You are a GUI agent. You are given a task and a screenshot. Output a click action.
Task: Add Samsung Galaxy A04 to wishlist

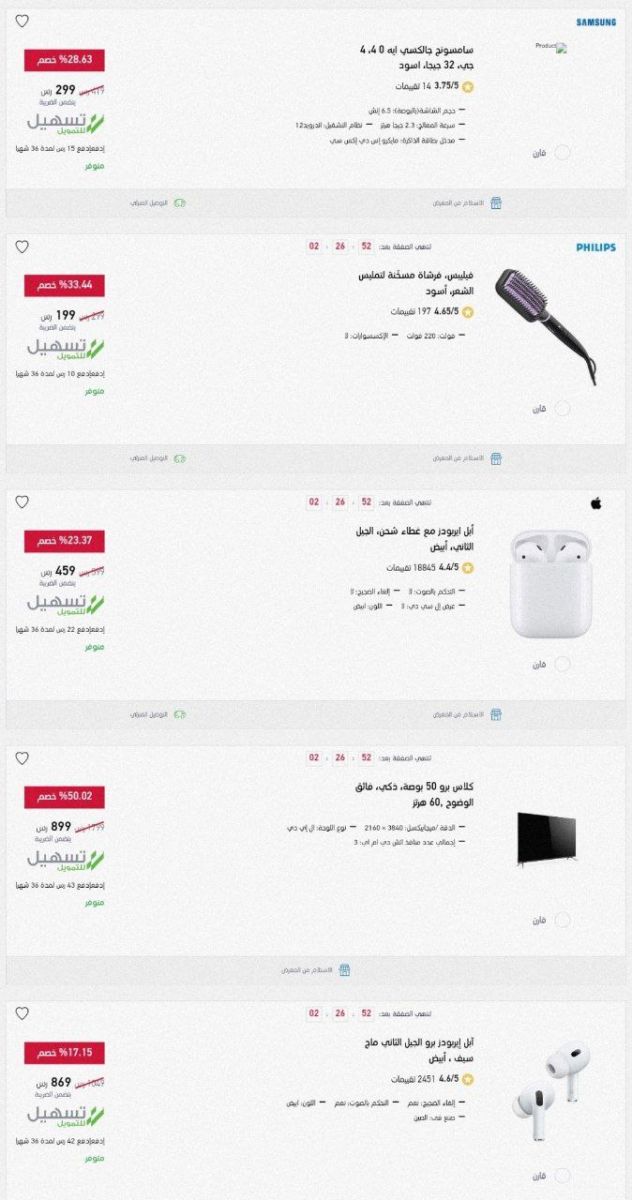(22, 21)
